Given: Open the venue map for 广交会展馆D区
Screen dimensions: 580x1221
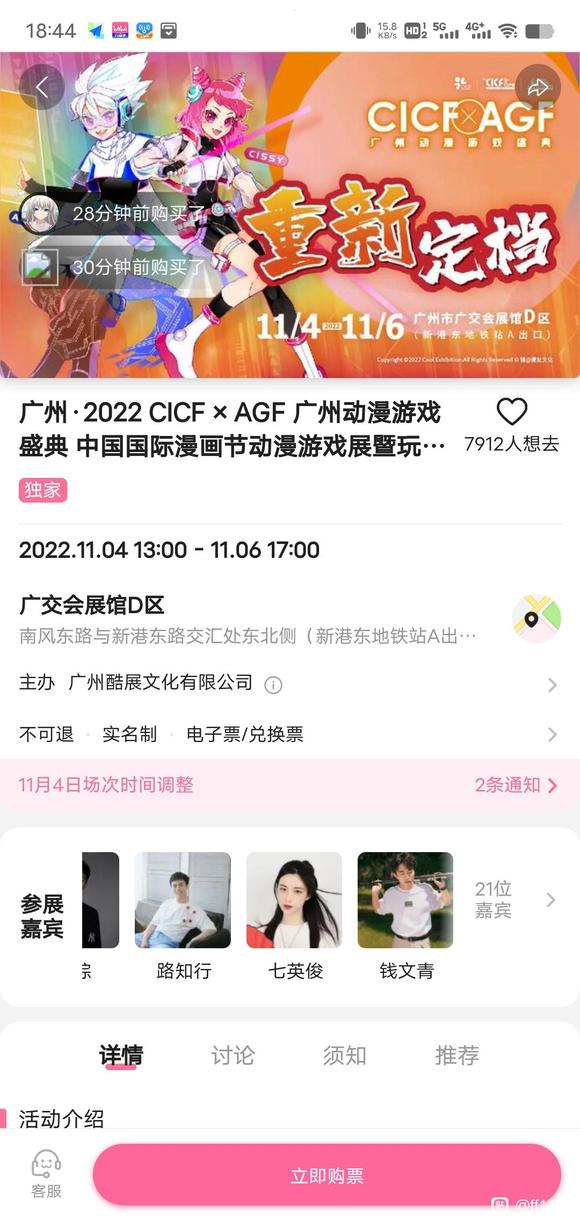Looking at the screenshot, I should [536, 619].
